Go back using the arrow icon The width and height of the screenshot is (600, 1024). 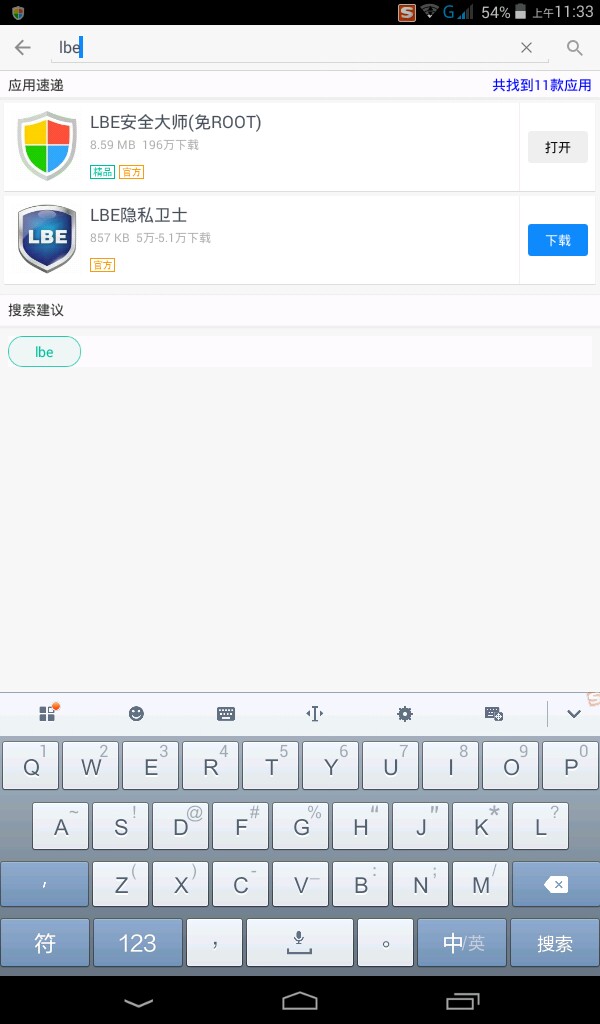point(23,48)
